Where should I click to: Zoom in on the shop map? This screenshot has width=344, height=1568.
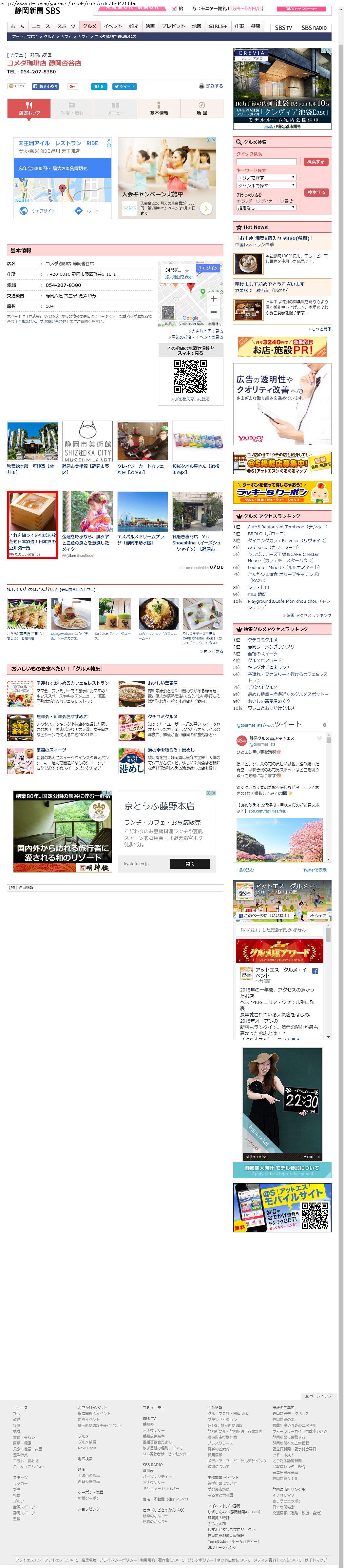click(213, 298)
